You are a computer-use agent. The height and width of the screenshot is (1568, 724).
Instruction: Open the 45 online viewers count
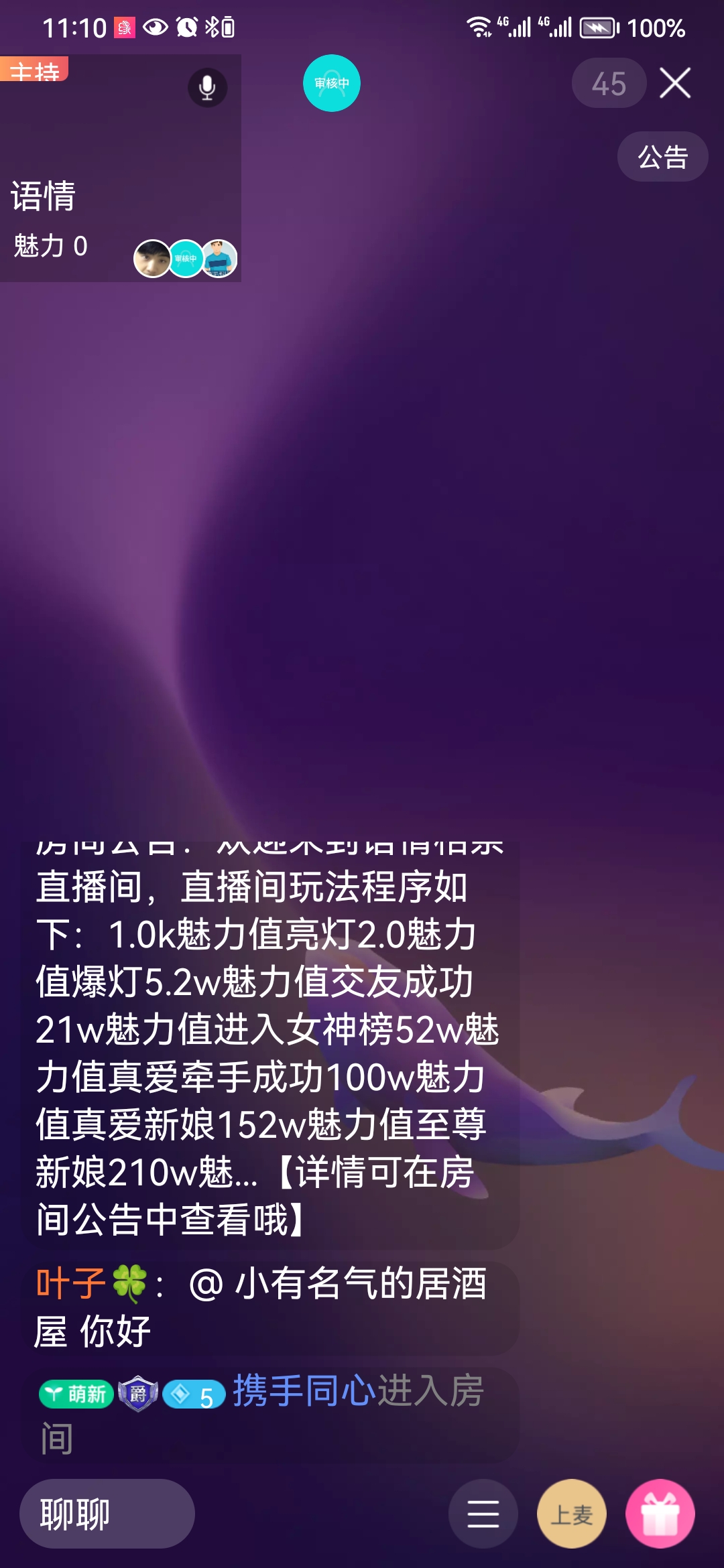(609, 83)
